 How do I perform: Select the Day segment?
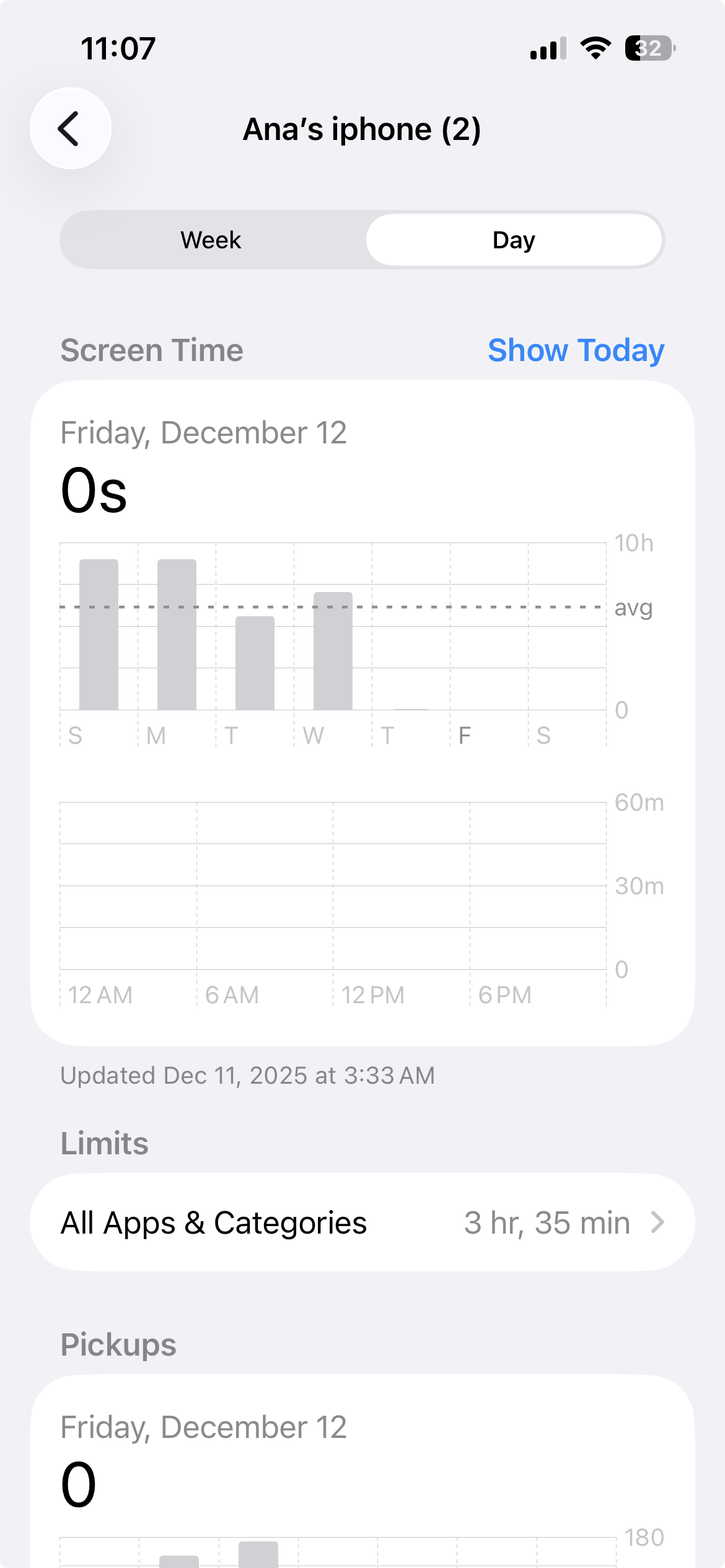tap(514, 240)
